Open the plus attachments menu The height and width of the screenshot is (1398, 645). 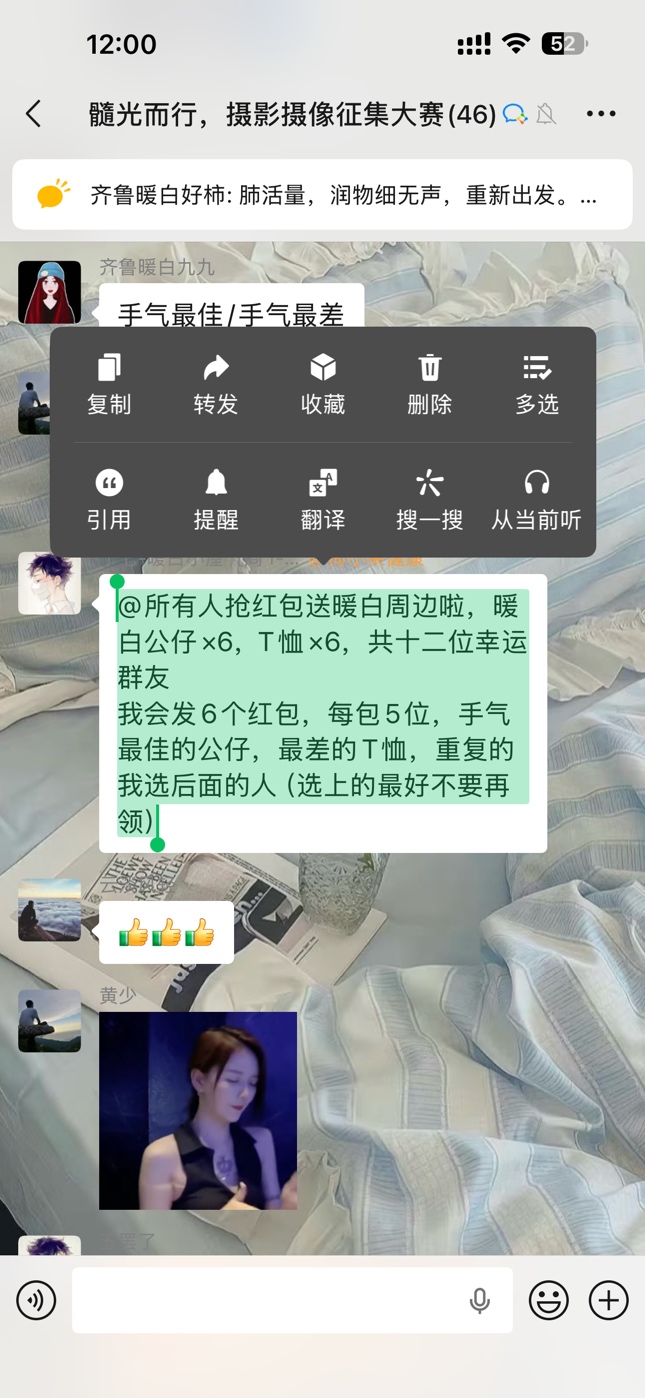[608, 1300]
